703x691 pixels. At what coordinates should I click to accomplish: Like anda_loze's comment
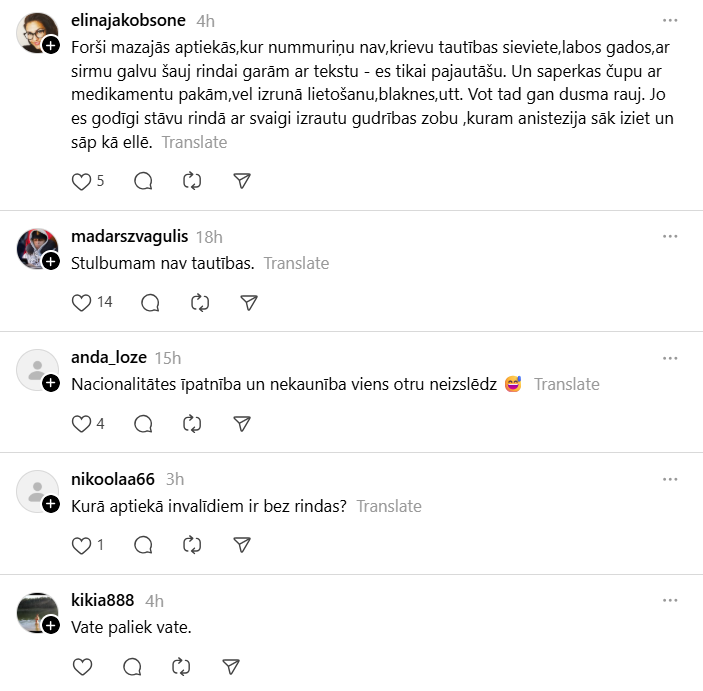click(83, 424)
